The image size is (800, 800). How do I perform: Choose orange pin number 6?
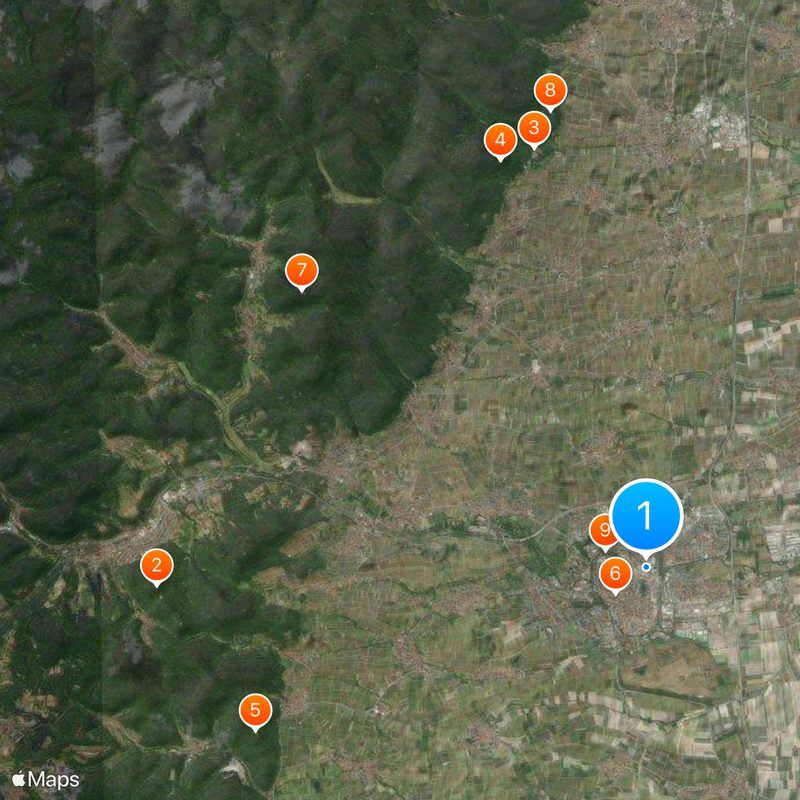coord(615,574)
